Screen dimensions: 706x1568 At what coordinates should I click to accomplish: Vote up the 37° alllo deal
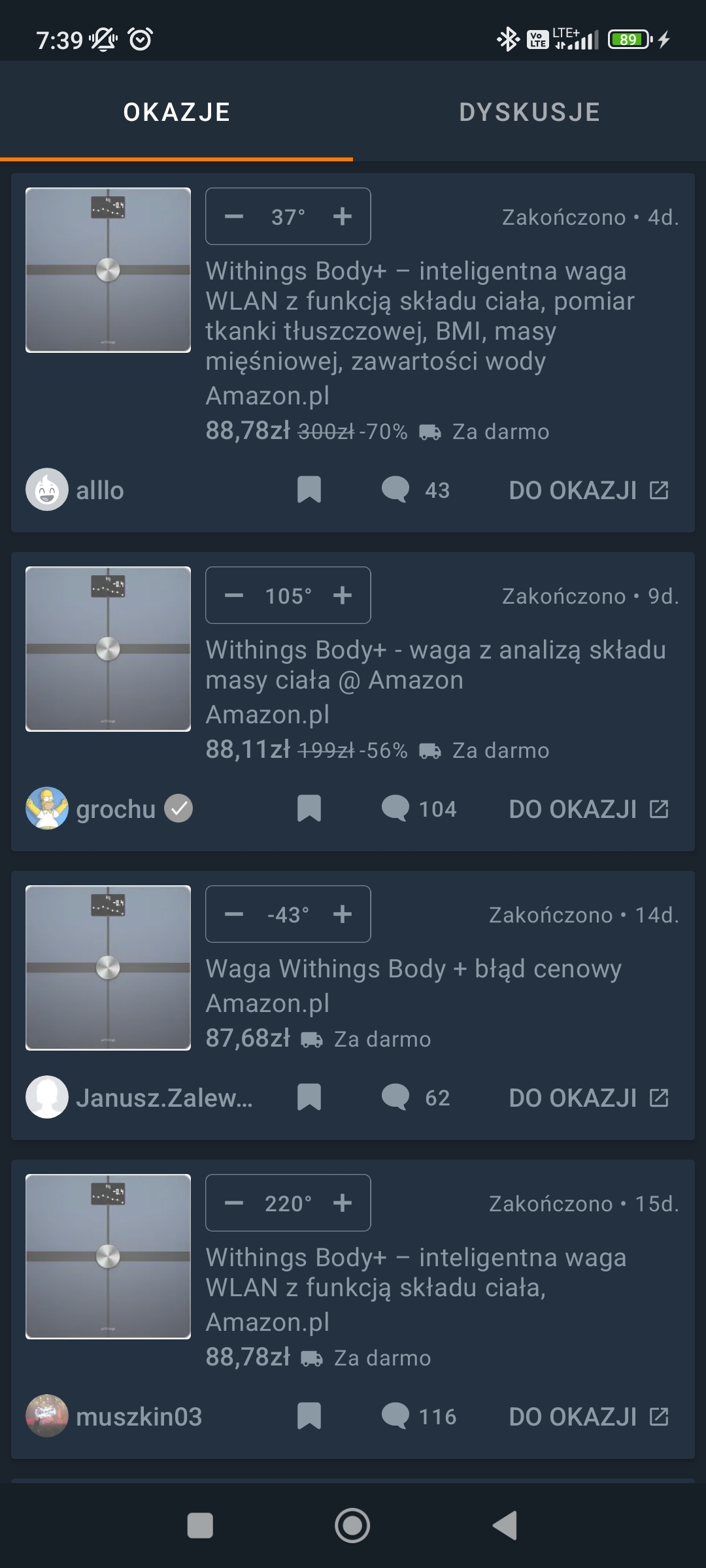pyautogui.click(x=343, y=216)
